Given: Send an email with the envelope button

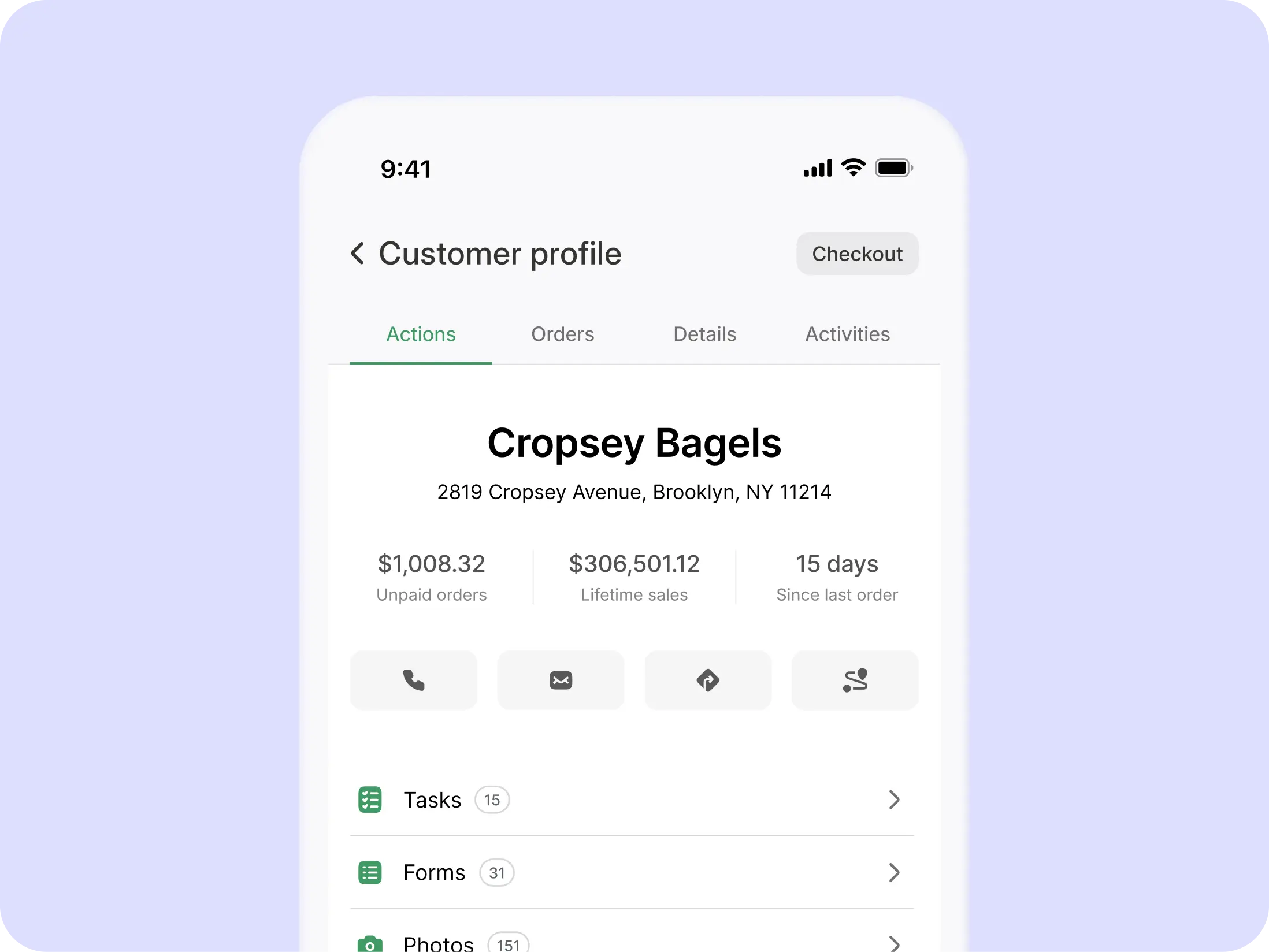Looking at the screenshot, I should coord(561,680).
